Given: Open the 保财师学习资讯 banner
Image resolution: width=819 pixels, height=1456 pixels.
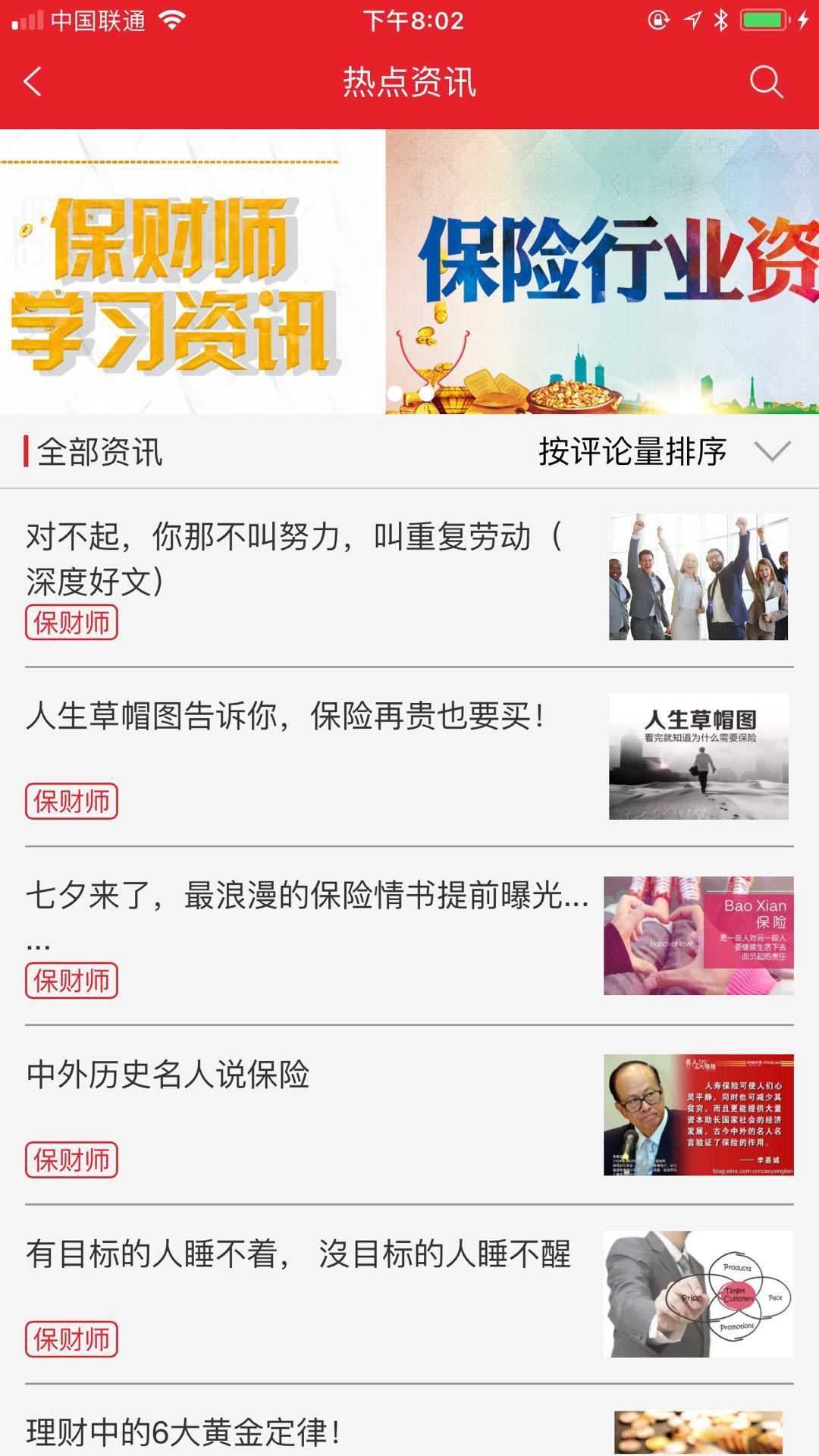Looking at the screenshot, I should [193, 271].
